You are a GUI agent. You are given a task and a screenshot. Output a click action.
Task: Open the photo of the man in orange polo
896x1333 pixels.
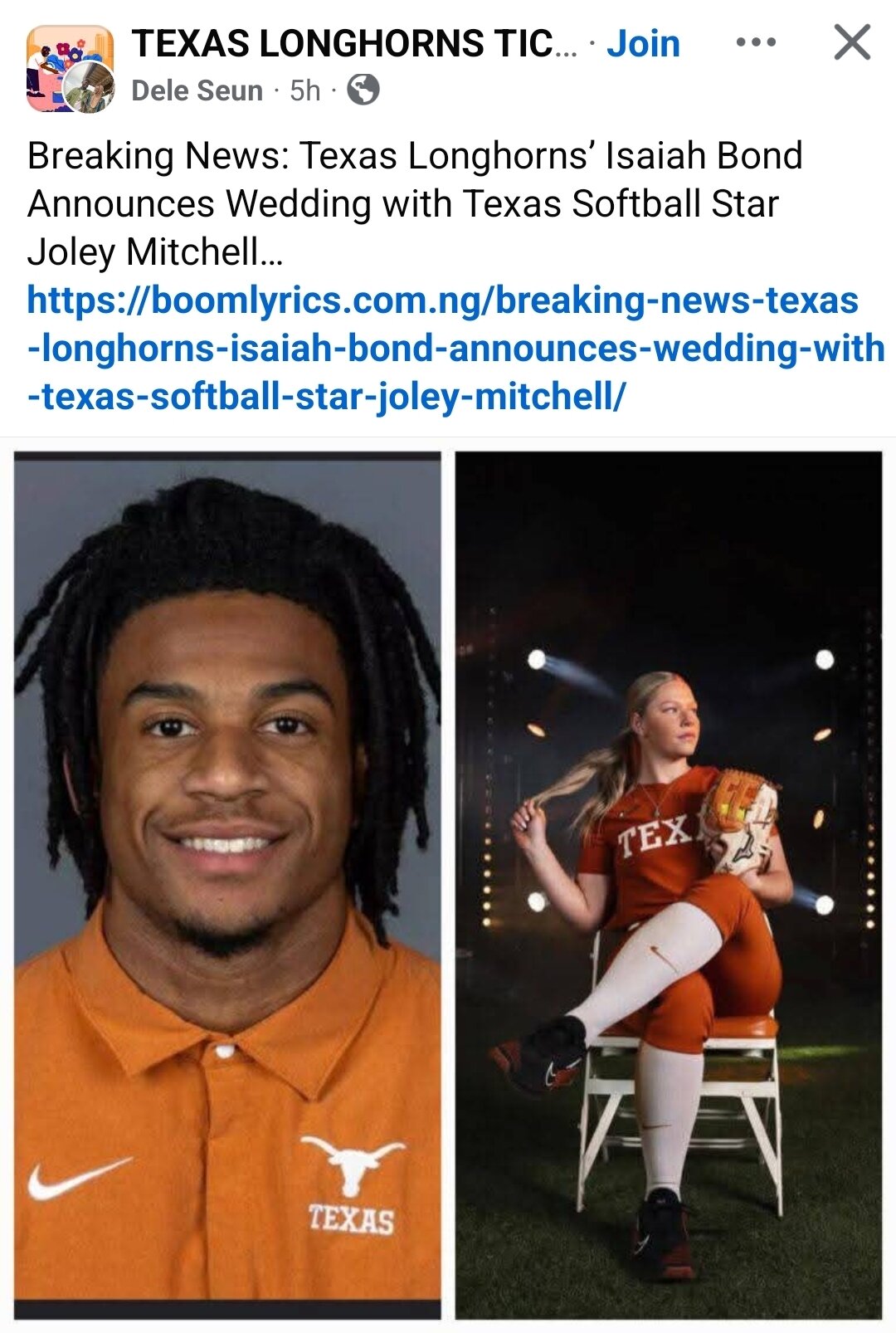(x=227, y=885)
